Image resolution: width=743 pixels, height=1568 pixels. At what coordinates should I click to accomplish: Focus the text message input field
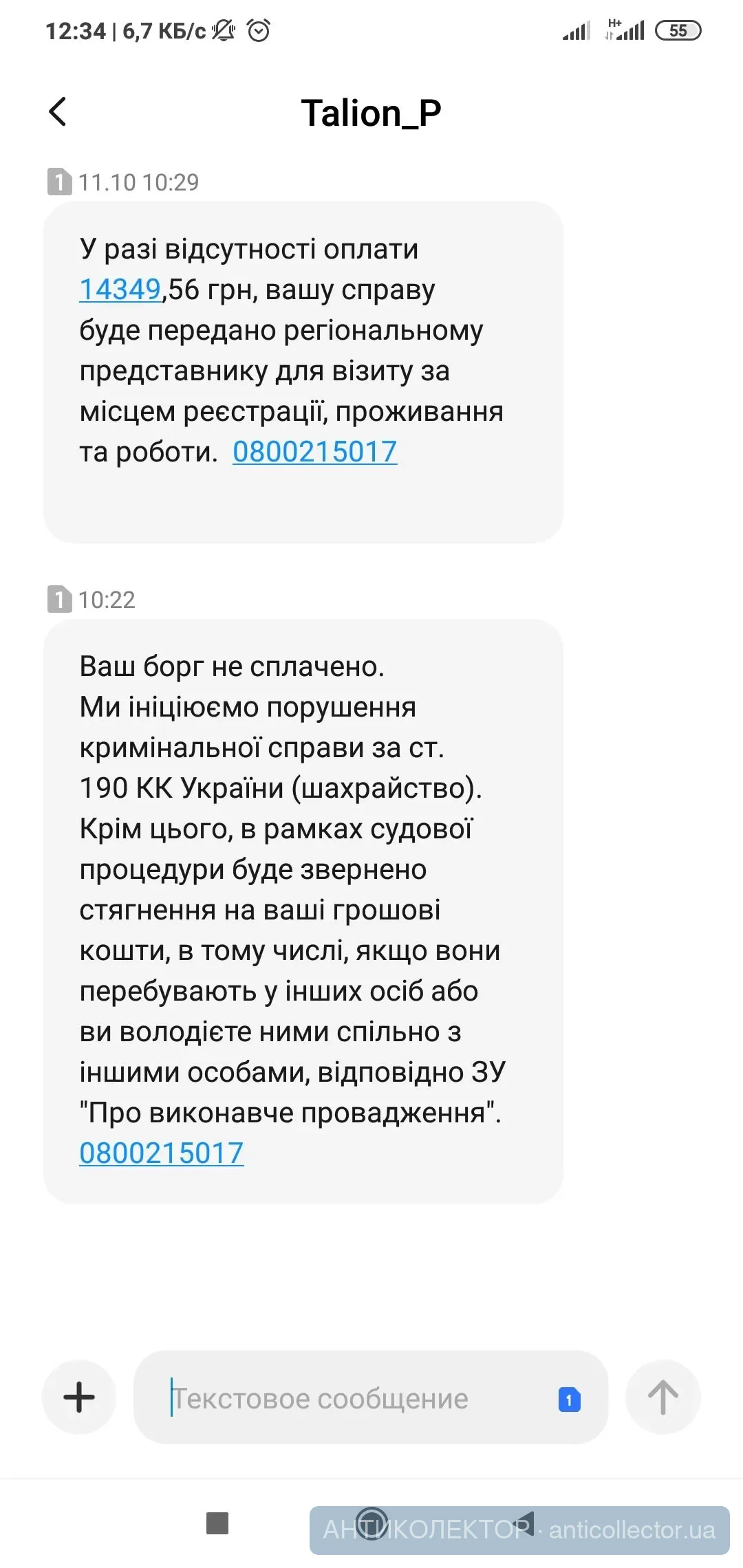click(344, 1399)
